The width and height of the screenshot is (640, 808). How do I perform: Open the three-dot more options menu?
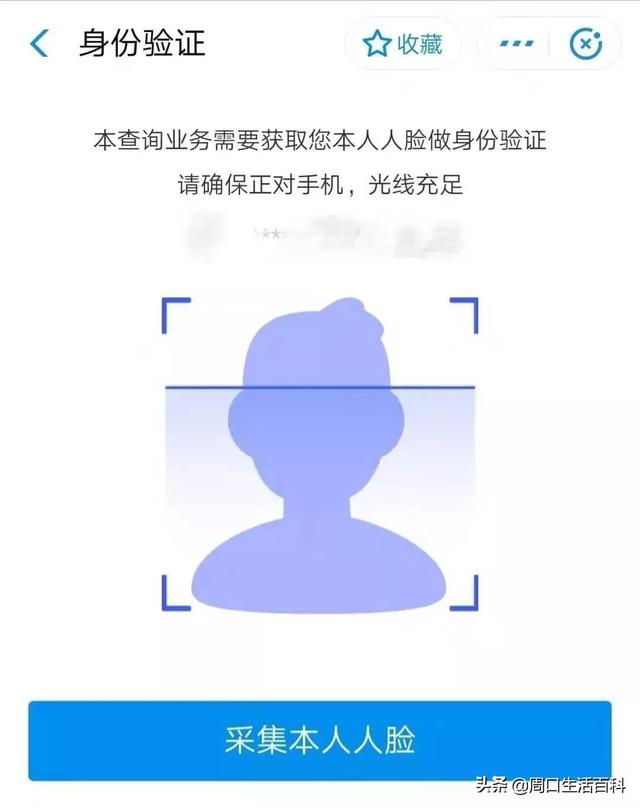point(516,45)
